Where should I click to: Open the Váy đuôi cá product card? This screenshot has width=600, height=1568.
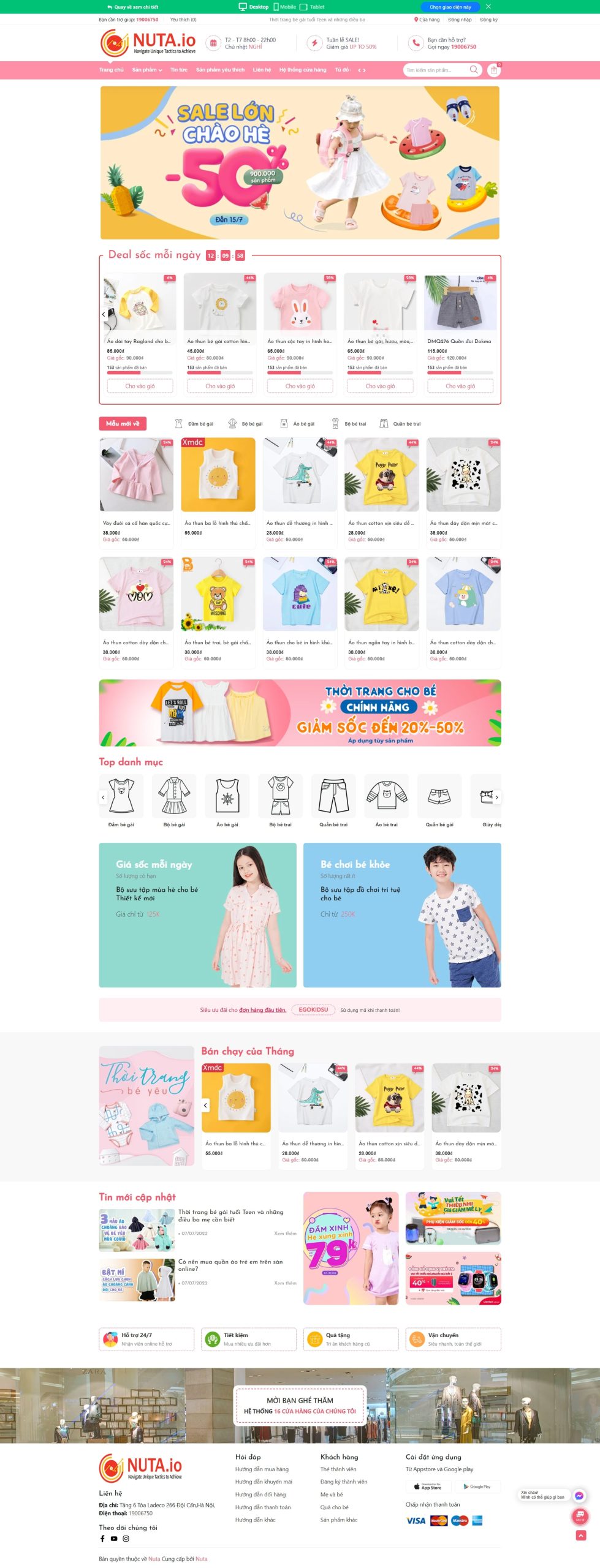click(x=136, y=490)
